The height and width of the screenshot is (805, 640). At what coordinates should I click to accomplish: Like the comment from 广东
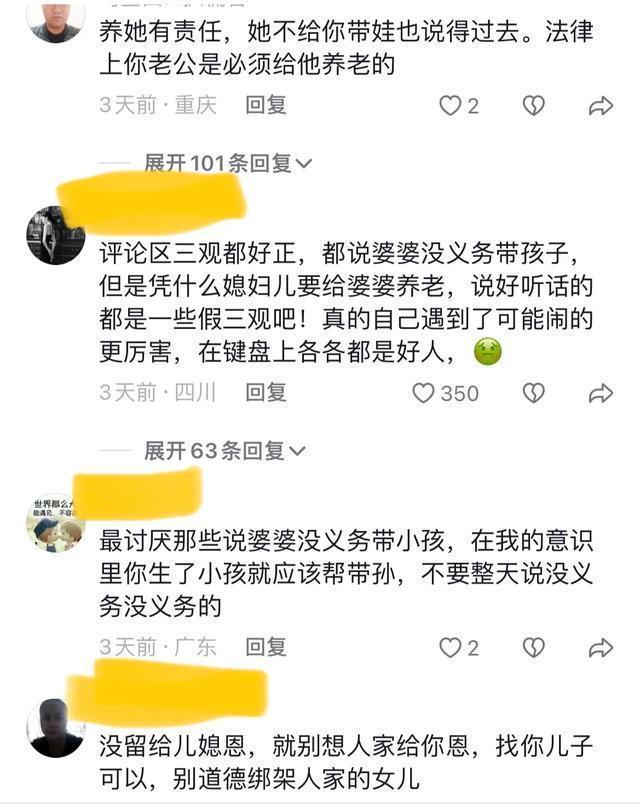point(451,647)
